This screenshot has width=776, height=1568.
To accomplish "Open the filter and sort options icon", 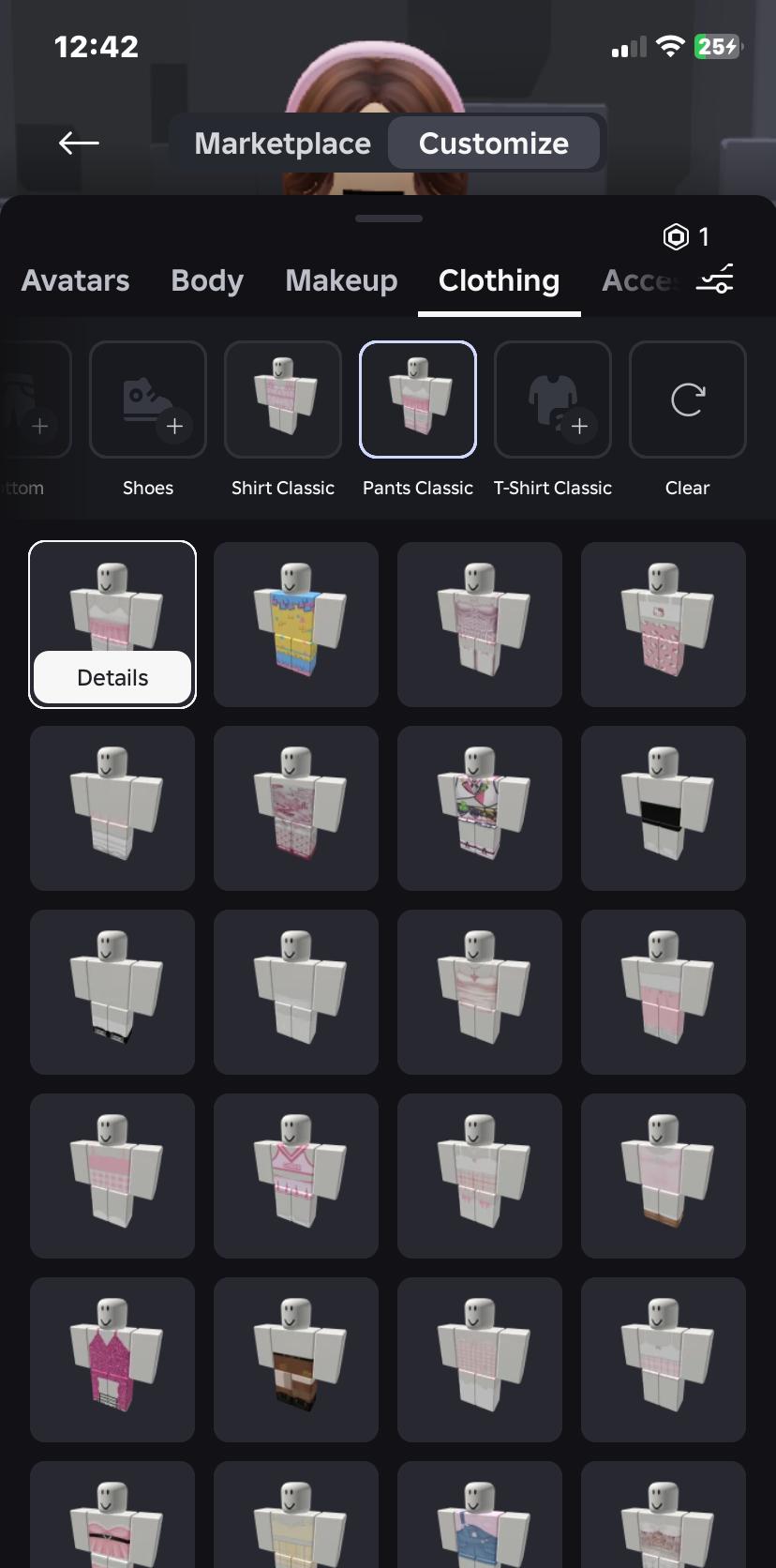I will (715, 279).
